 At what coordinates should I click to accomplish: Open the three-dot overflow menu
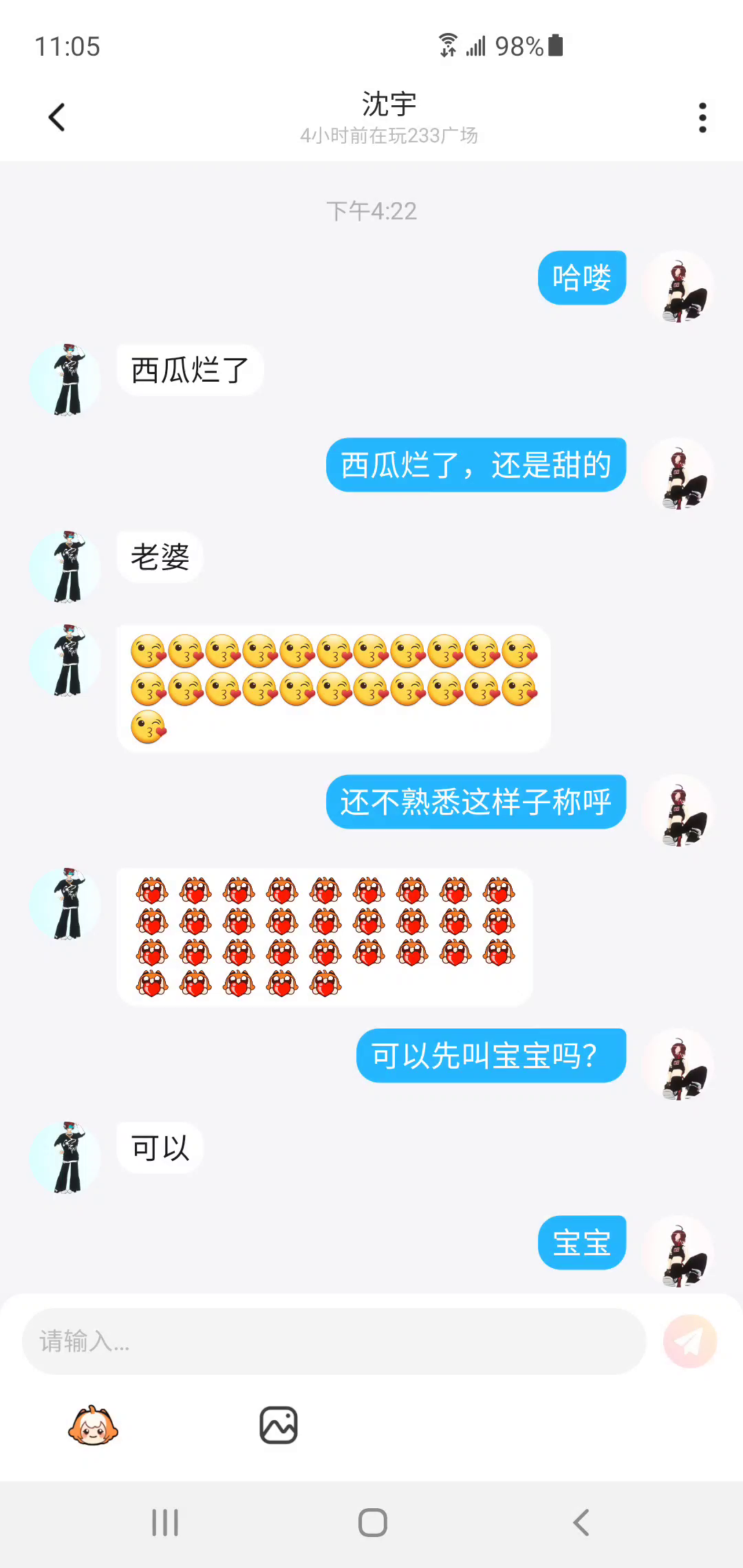702,118
